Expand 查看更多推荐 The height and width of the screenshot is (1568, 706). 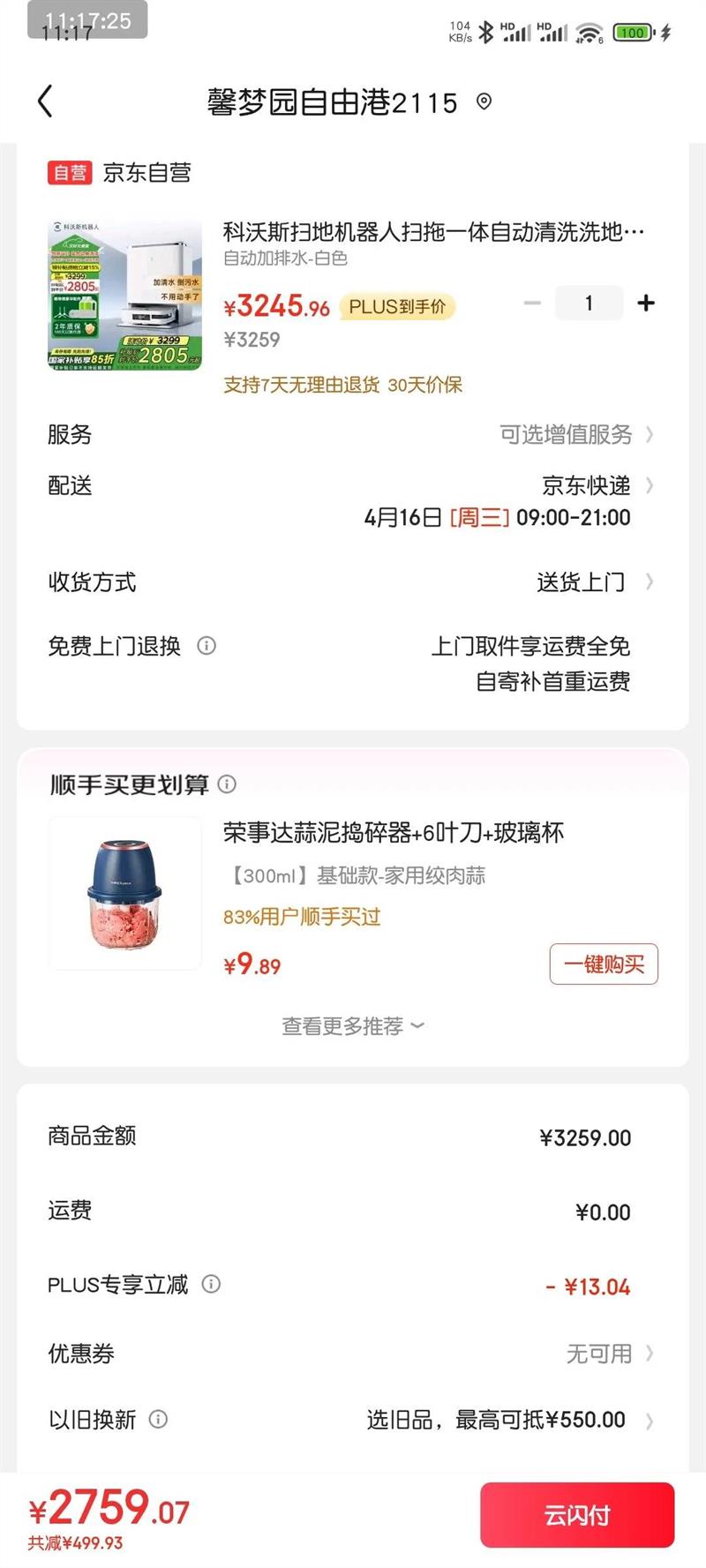(x=352, y=1026)
